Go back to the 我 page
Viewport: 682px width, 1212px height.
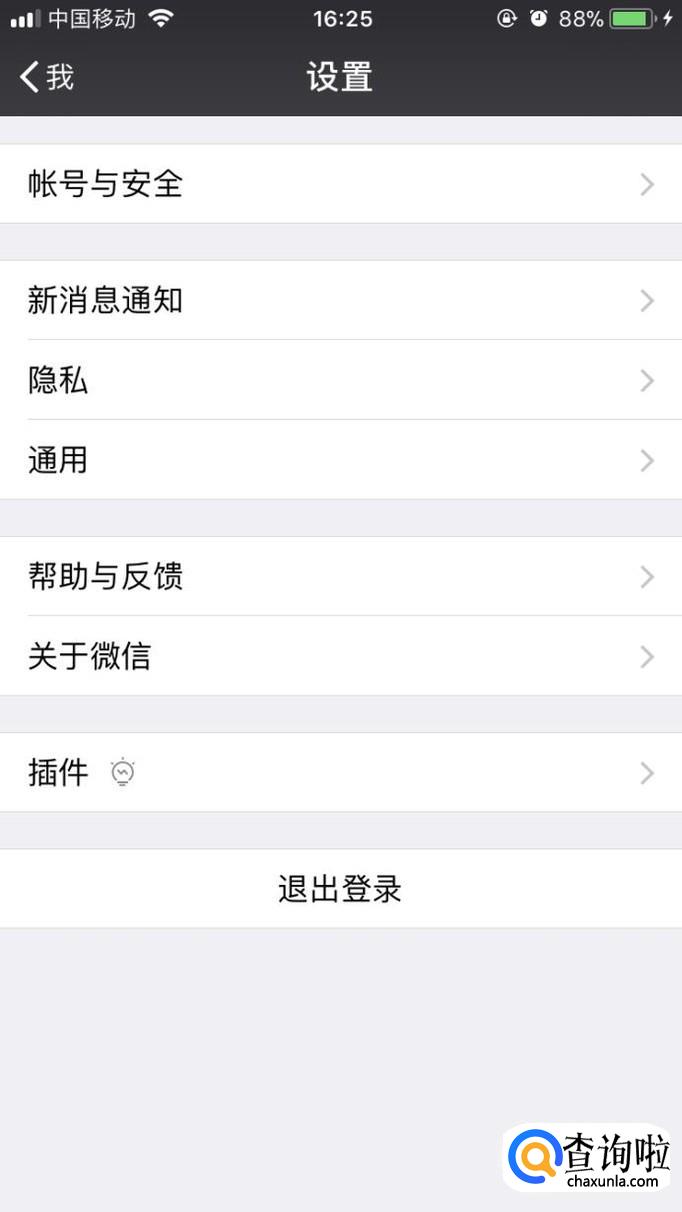tap(47, 77)
